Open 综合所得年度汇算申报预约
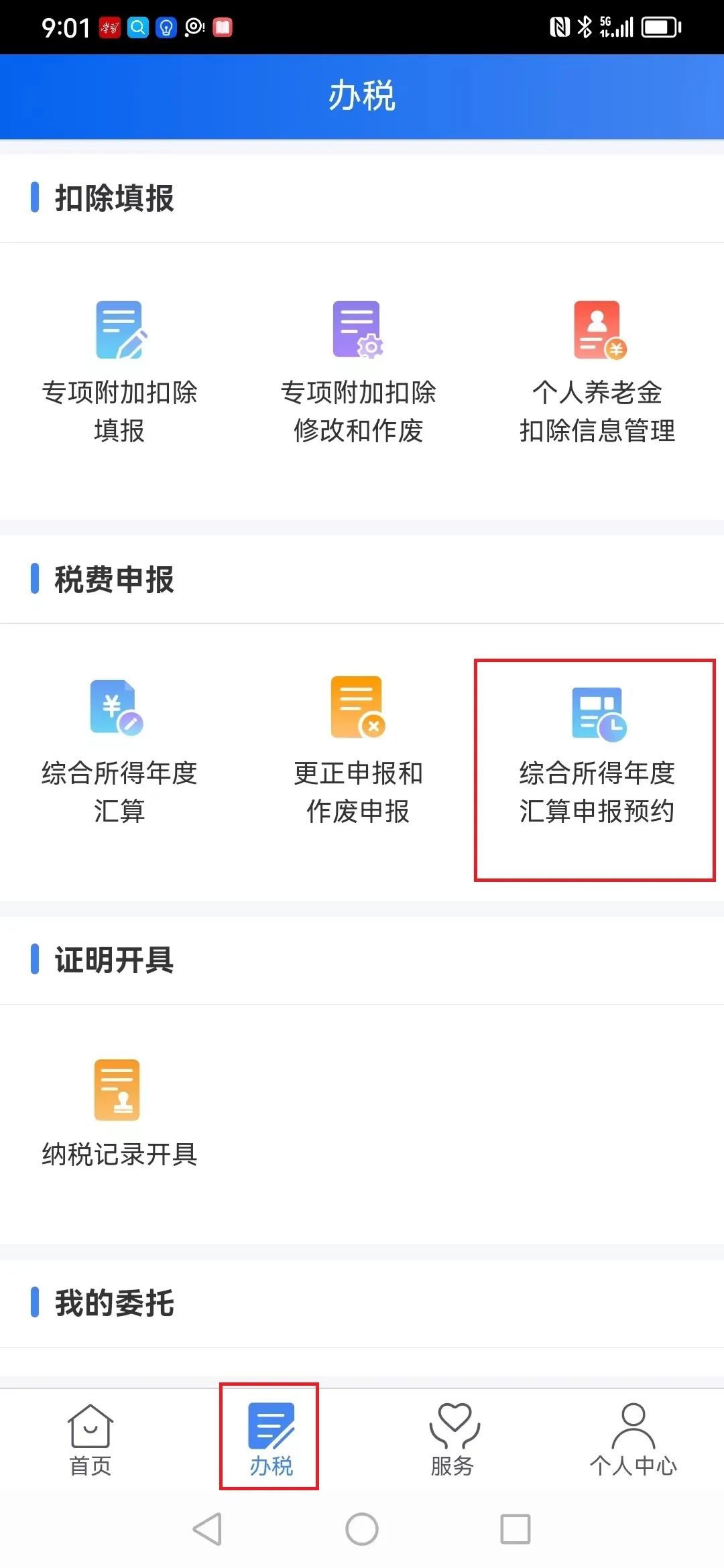The width and height of the screenshot is (724, 1568). pos(597,755)
